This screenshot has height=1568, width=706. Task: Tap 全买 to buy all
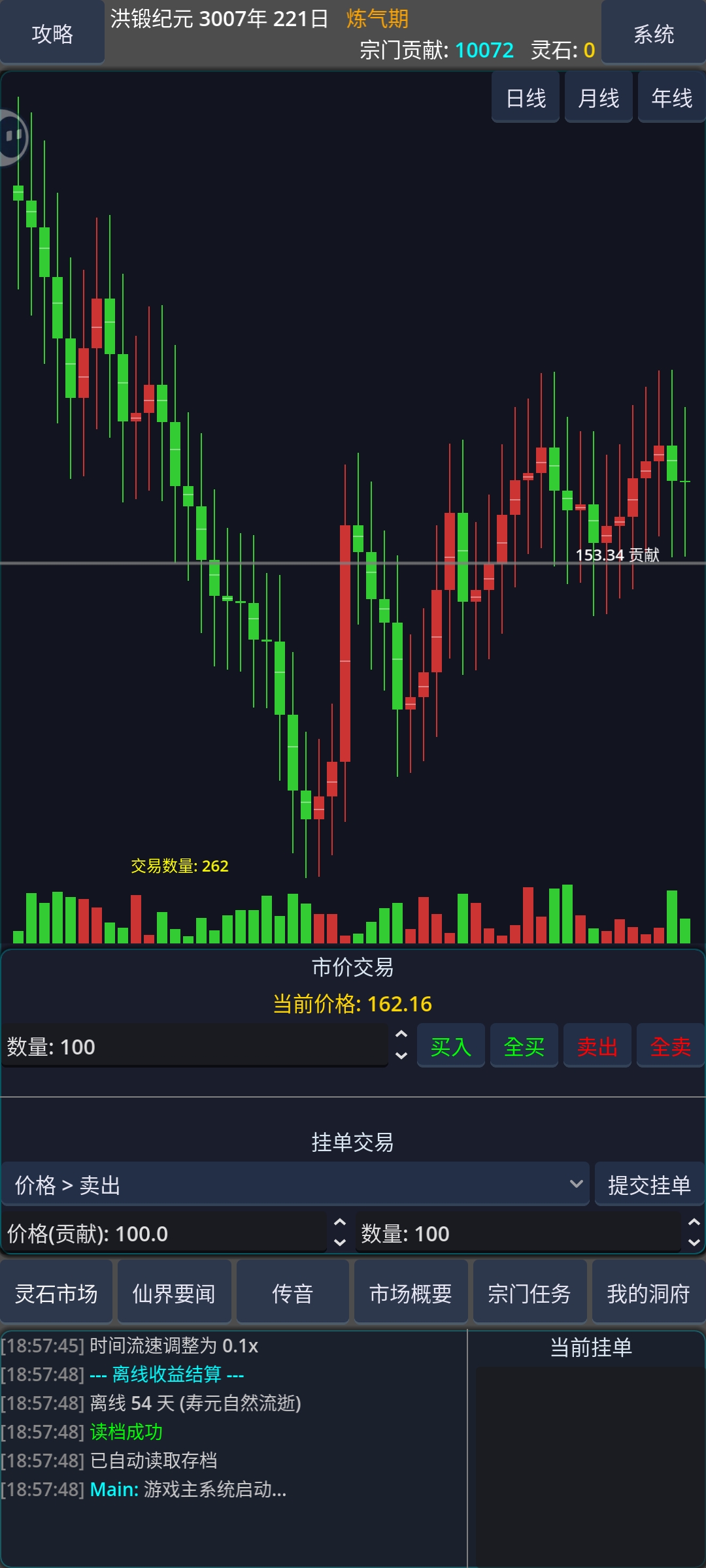[524, 1047]
